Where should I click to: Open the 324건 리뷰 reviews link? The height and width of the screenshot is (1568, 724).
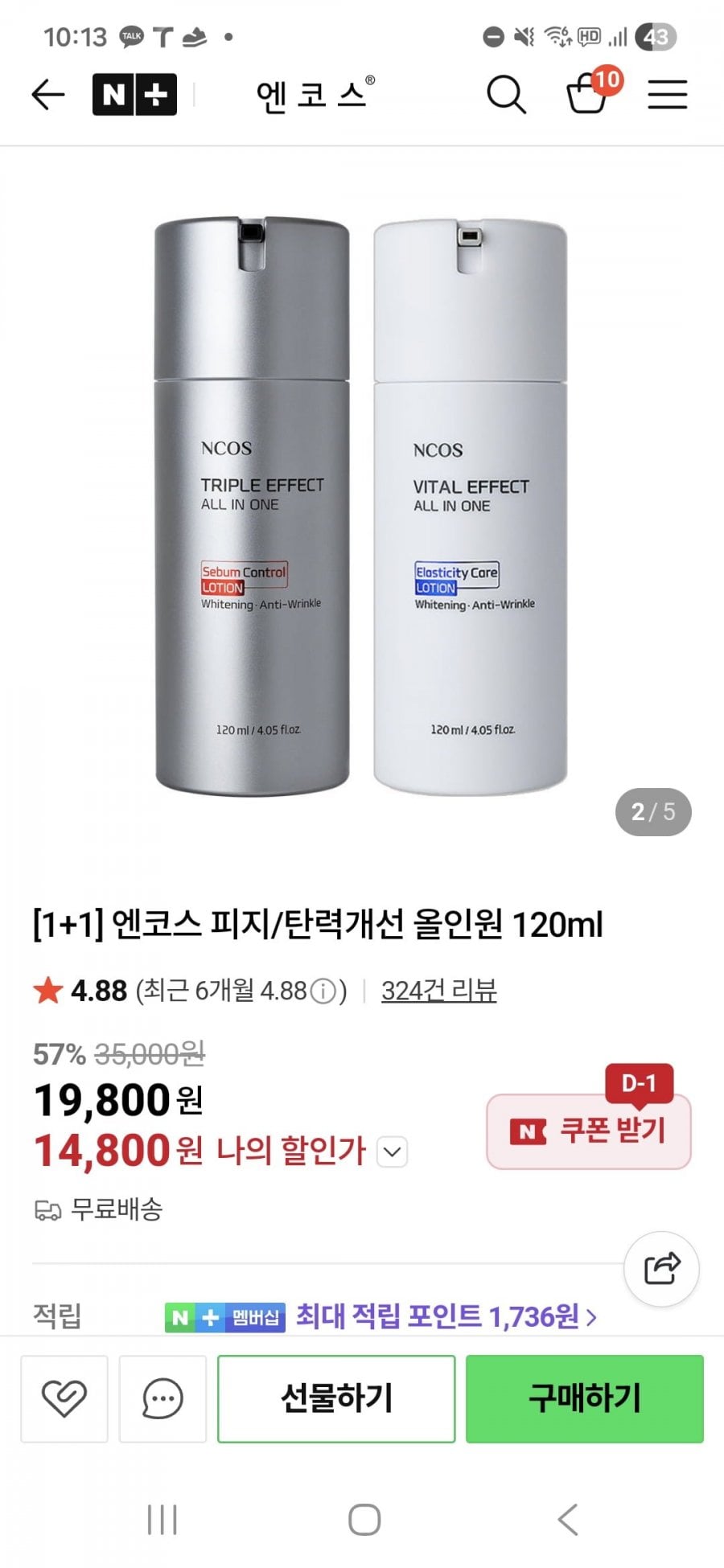click(438, 991)
